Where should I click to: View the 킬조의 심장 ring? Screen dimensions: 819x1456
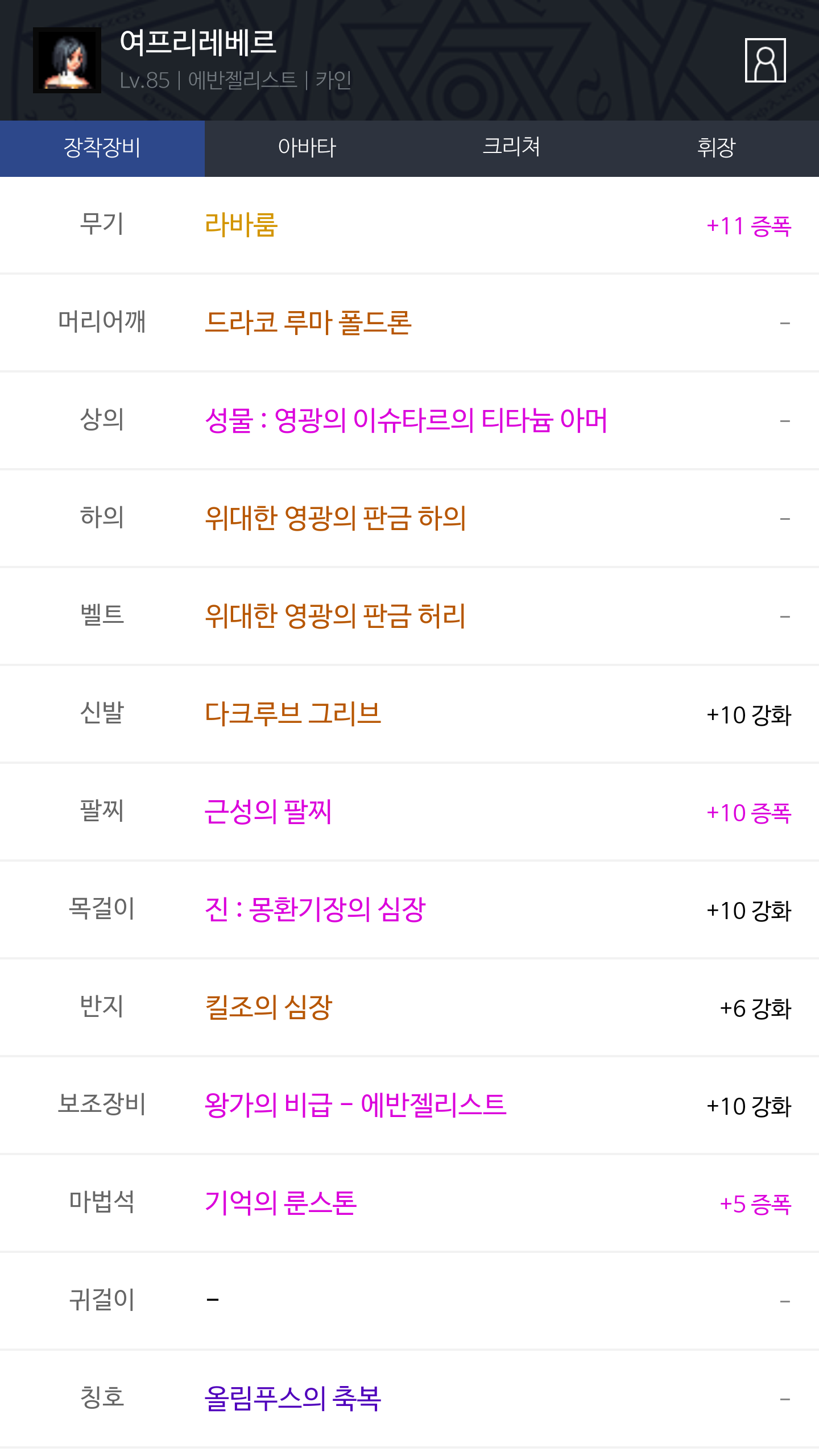point(268,1008)
